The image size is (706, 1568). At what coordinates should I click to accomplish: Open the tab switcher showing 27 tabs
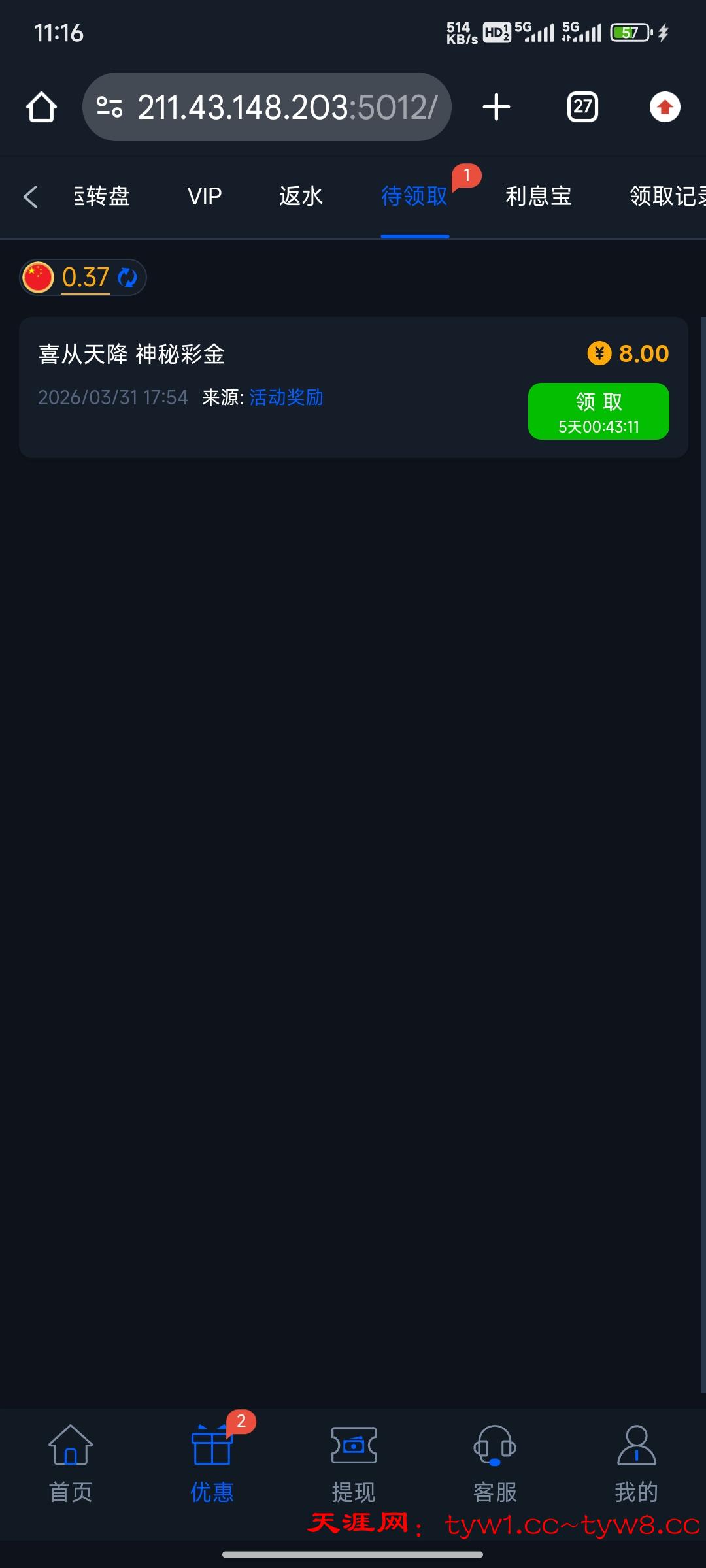(582, 107)
